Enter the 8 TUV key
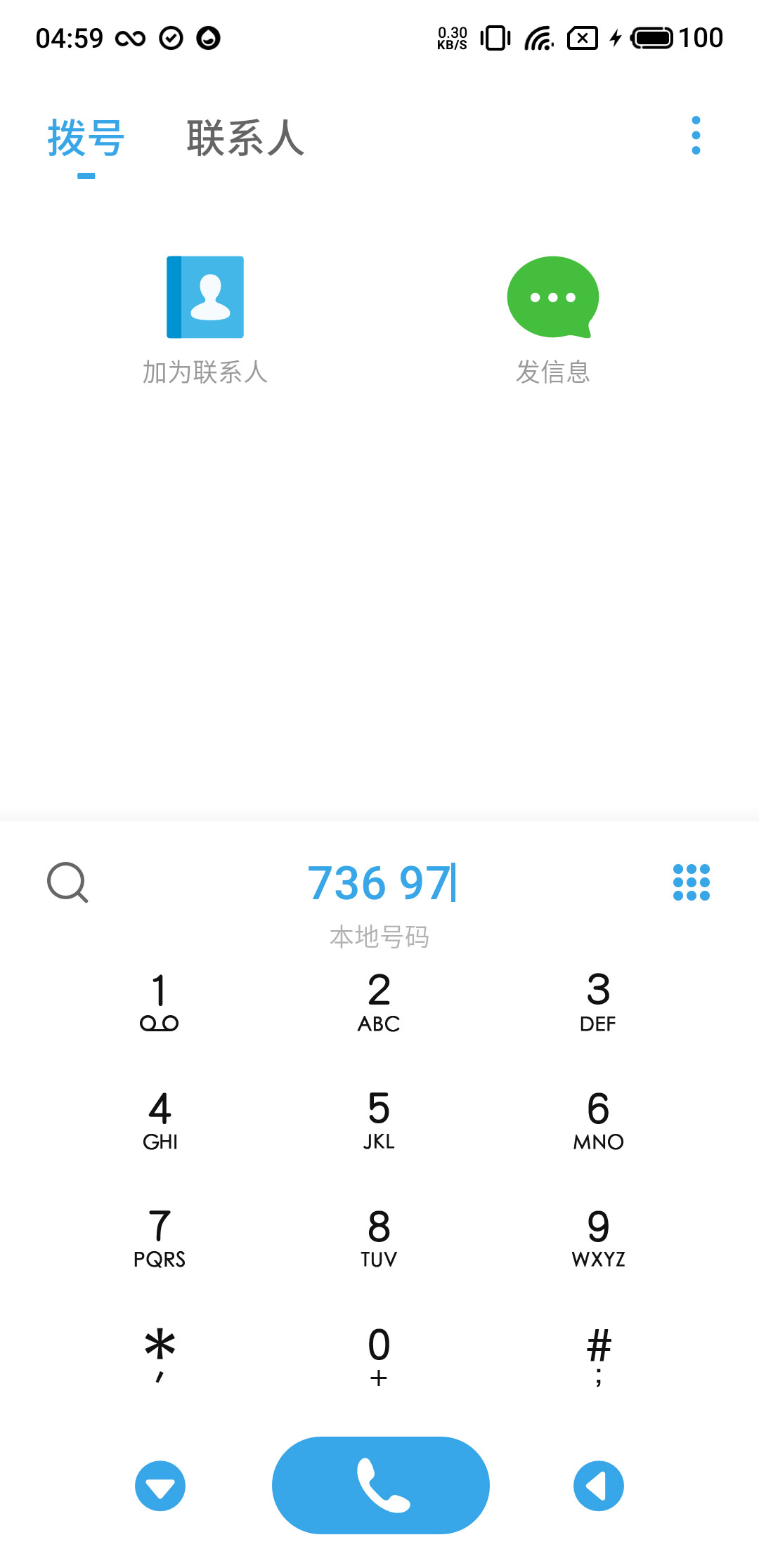The image size is (759, 1568). coord(379,1236)
